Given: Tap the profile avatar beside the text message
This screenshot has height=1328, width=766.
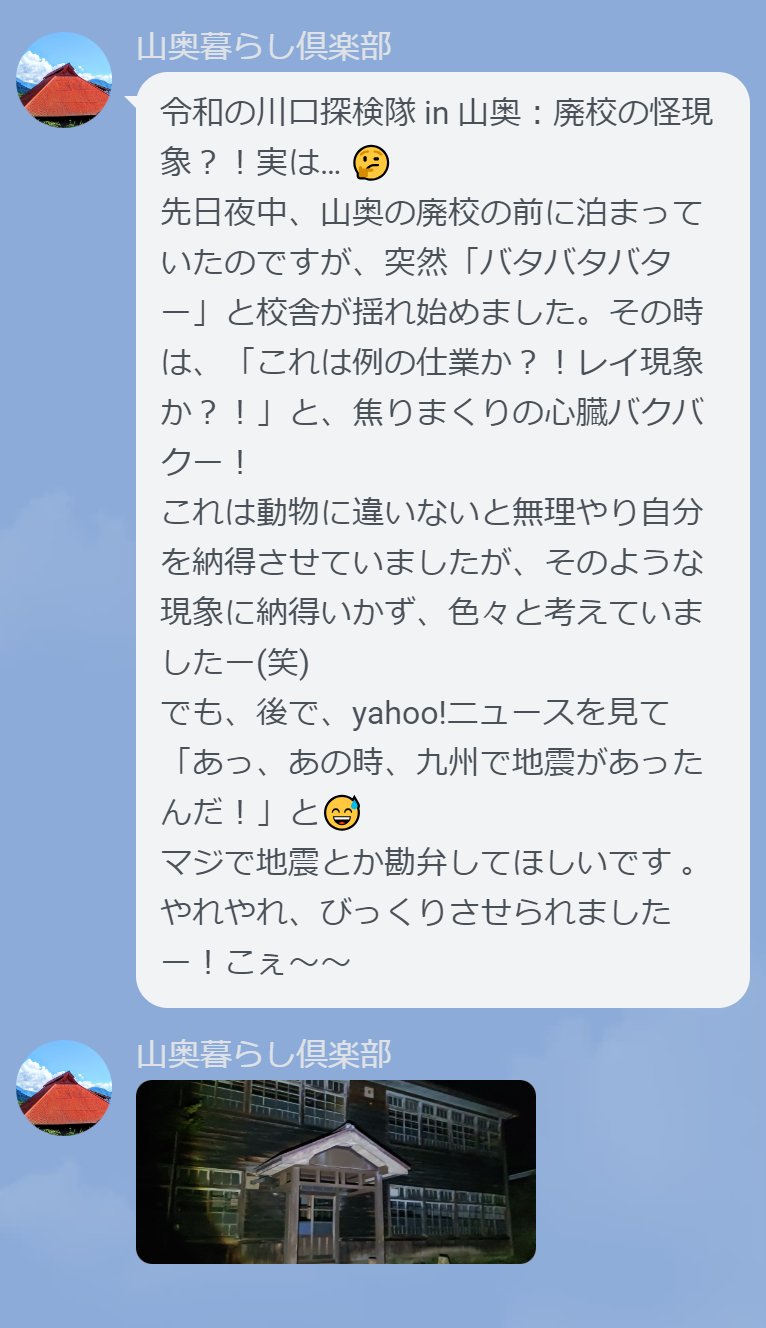Looking at the screenshot, I should [64, 80].
